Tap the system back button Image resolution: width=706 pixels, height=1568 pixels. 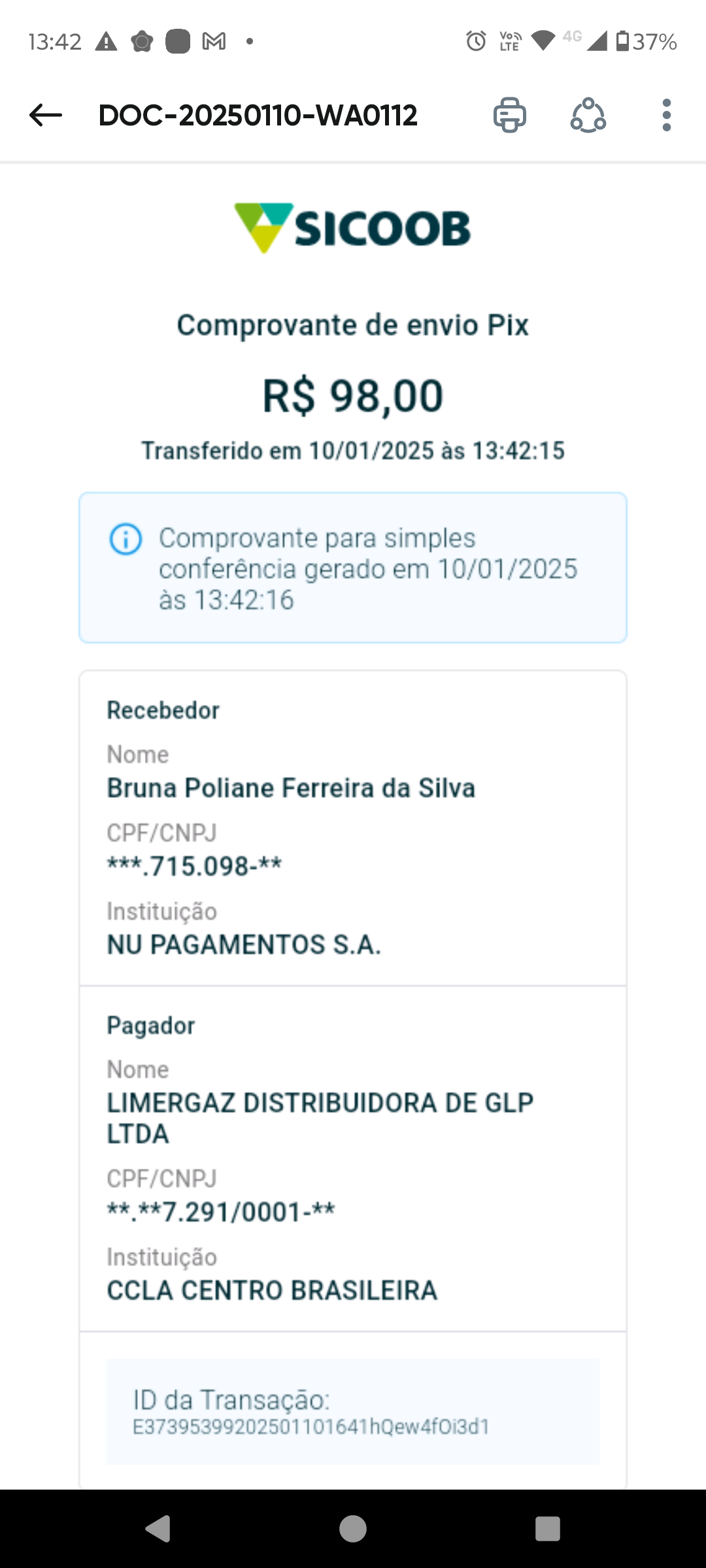coord(158,1528)
